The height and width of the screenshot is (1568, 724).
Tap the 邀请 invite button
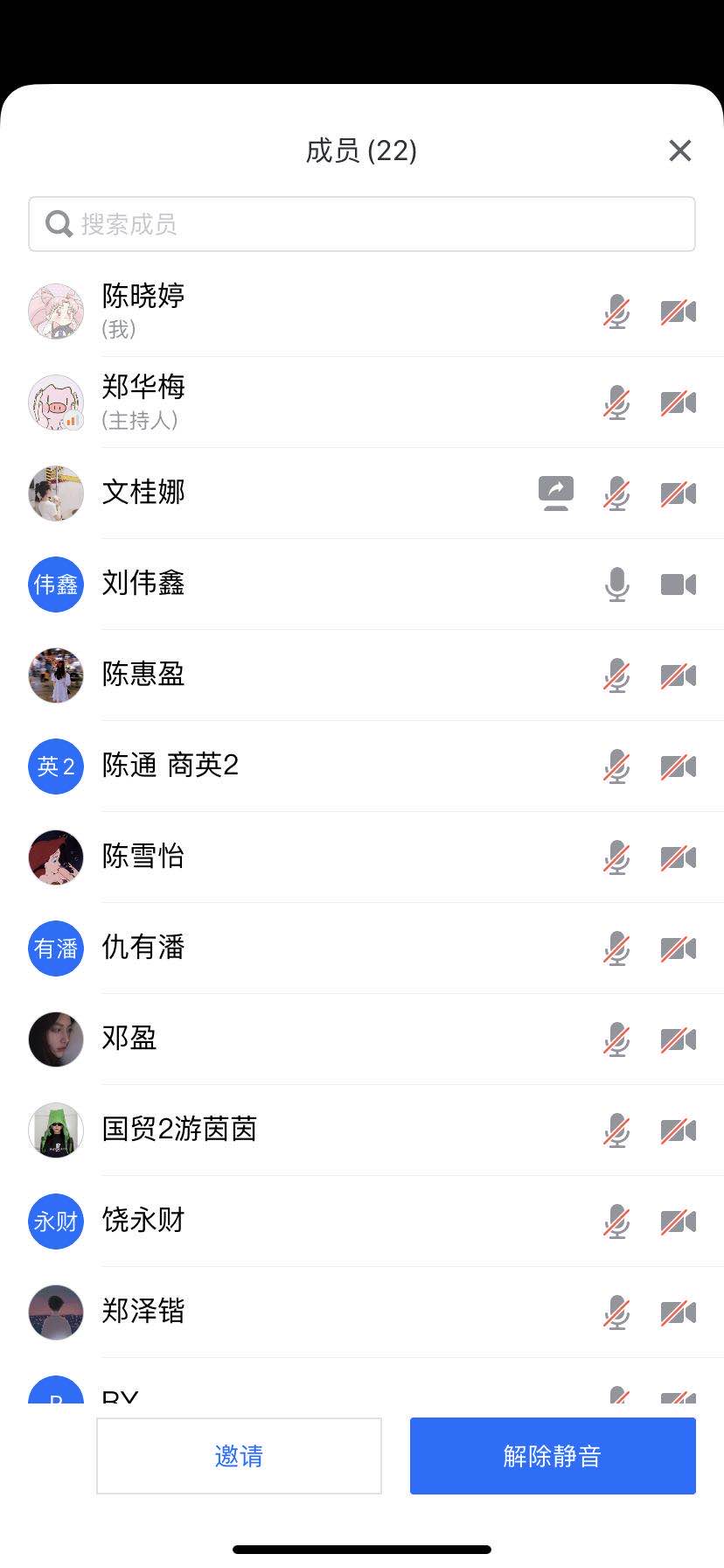(x=239, y=1456)
